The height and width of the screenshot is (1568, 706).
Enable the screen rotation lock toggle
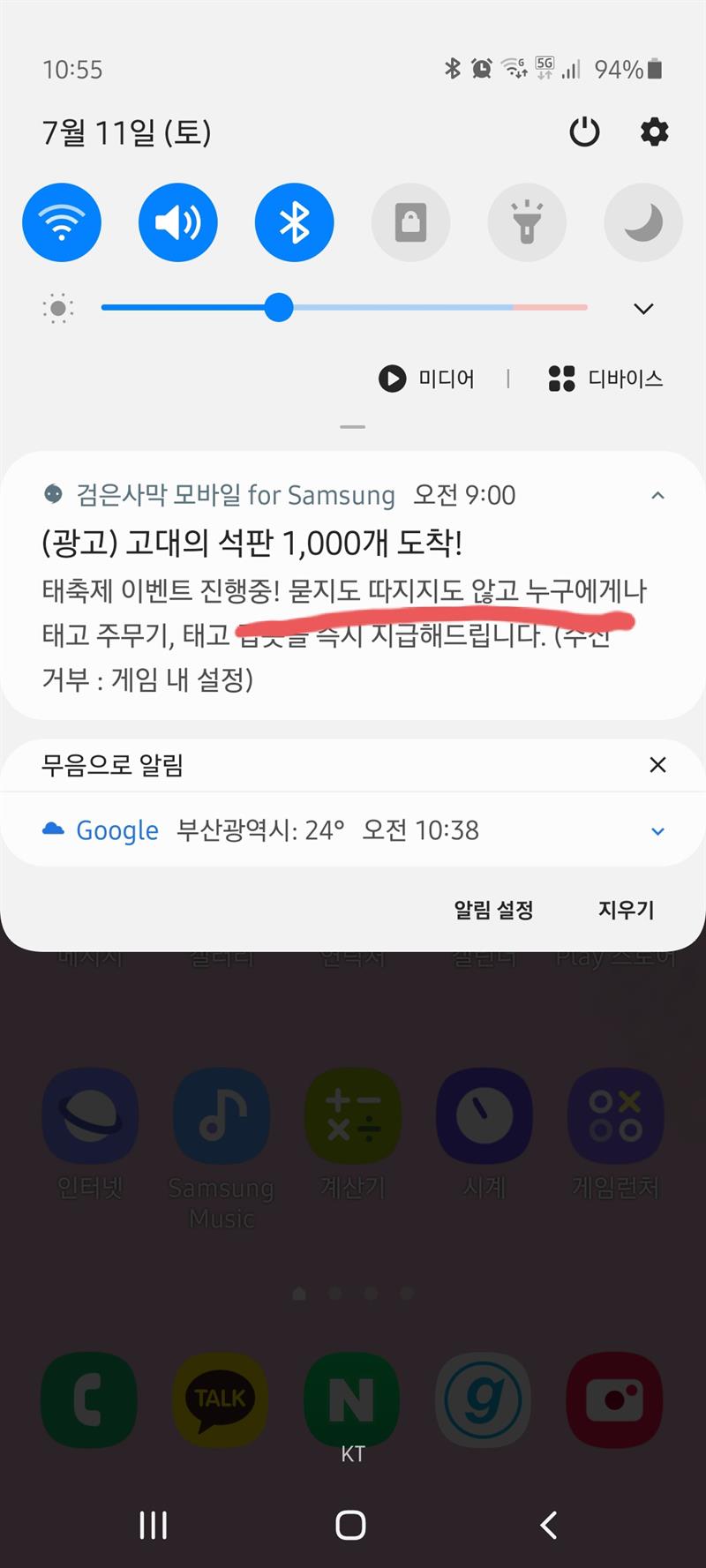click(x=410, y=222)
